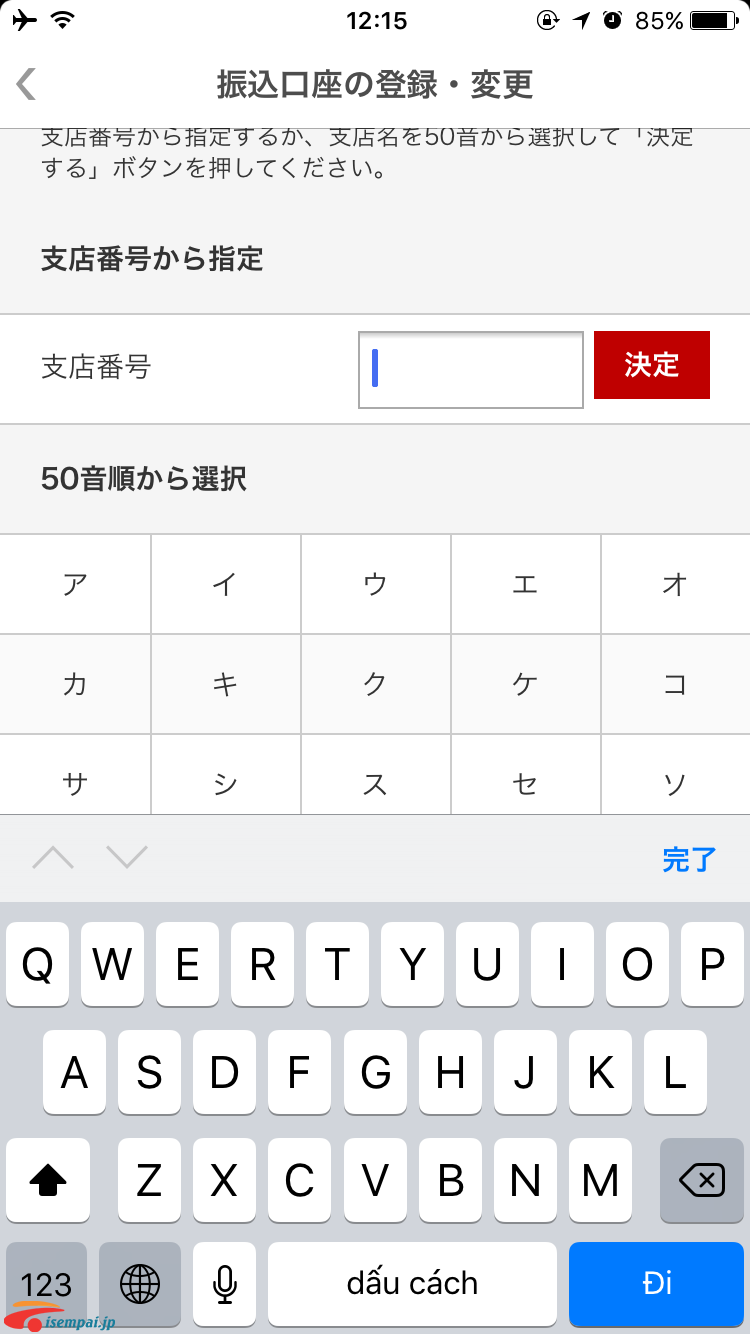Switch the keyboard to 123 numbers
The image size is (750, 1334).
tap(46, 1284)
